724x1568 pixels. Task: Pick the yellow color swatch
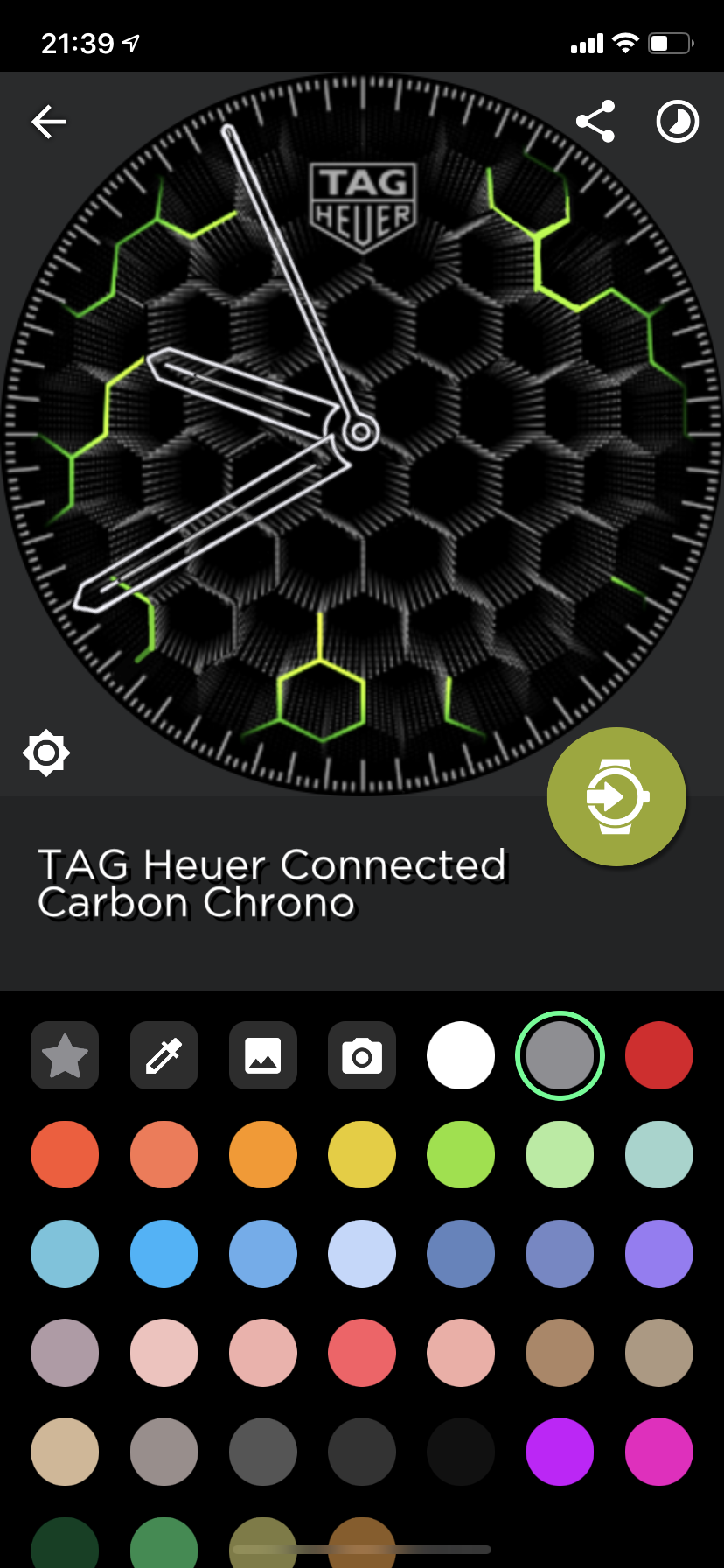[x=362, y=1154]
